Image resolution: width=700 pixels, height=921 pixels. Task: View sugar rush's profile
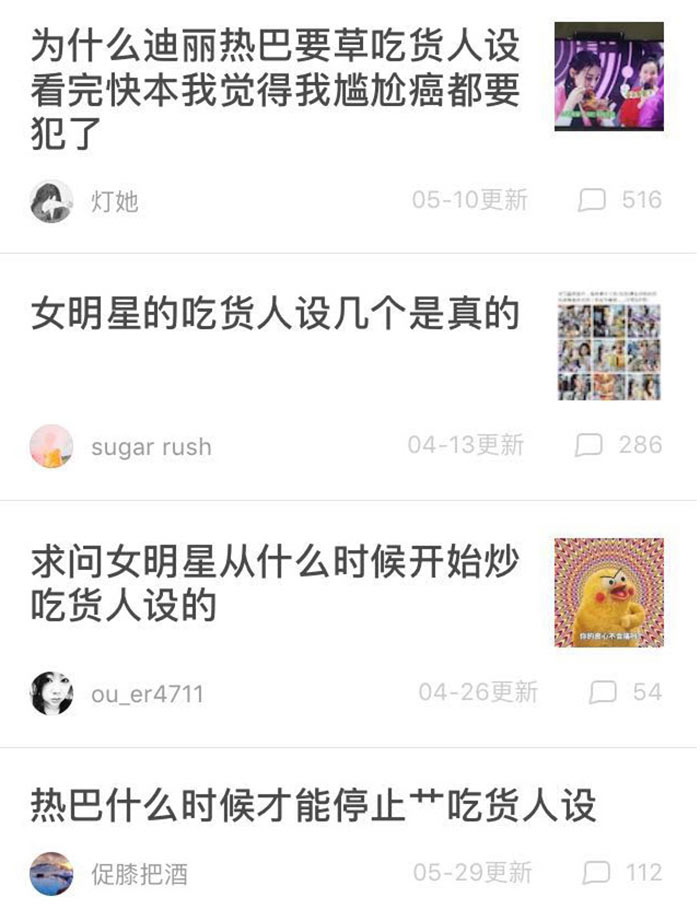[x=51, y=446]
